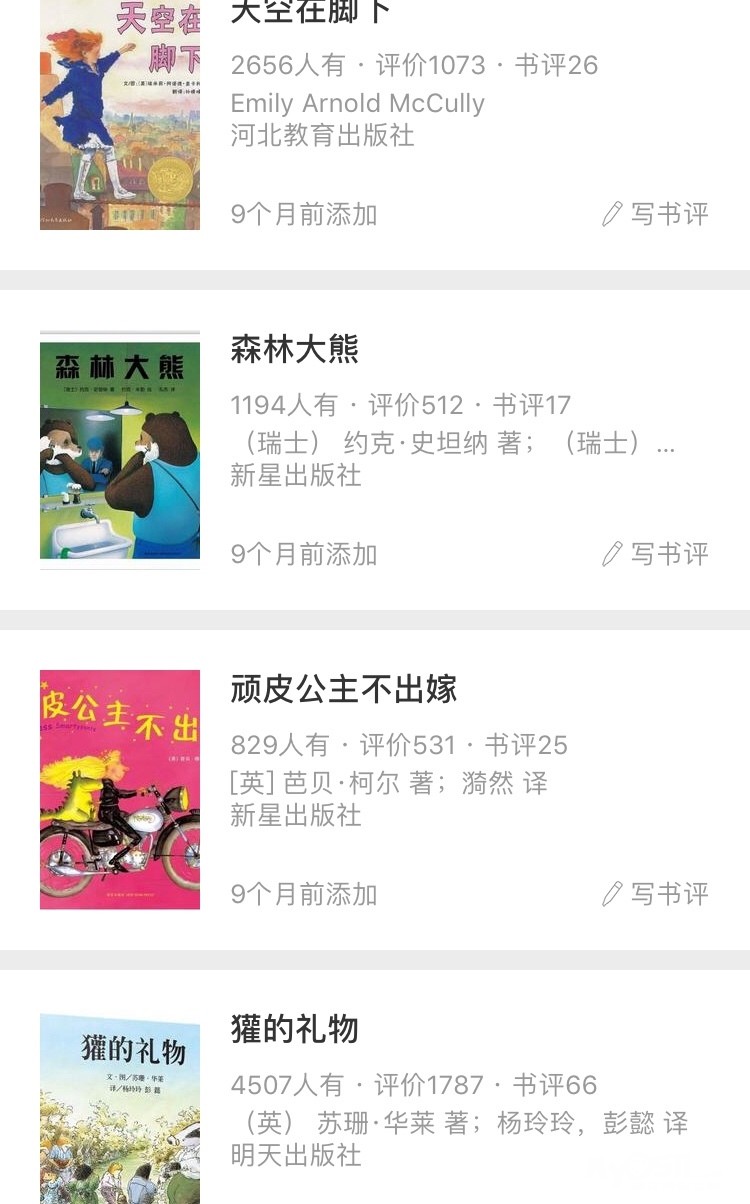Open the 天空在脚下 book entry
Image resolution: width=750 pixels, height=1204 pixels.
310,14
